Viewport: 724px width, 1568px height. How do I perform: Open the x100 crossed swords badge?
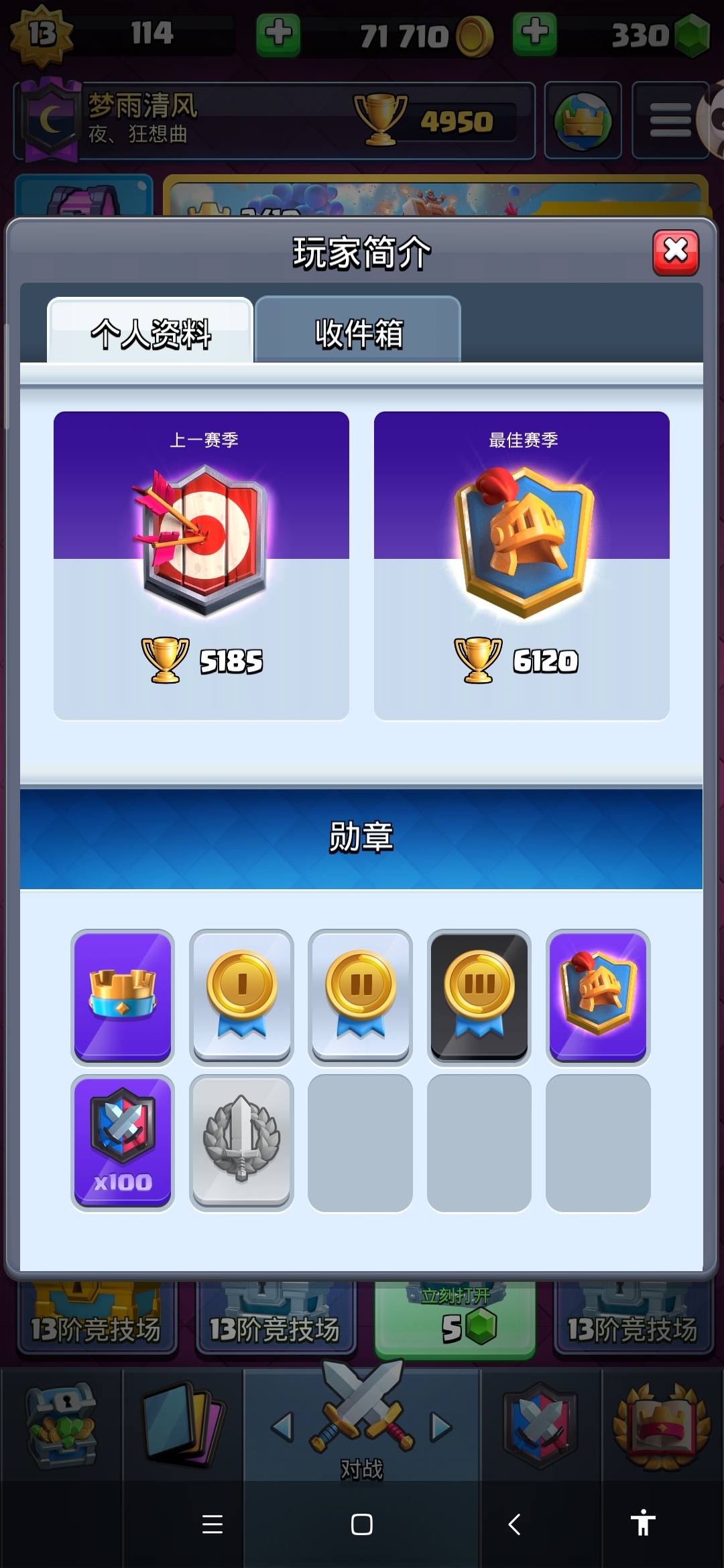[x=123, y=1142]
